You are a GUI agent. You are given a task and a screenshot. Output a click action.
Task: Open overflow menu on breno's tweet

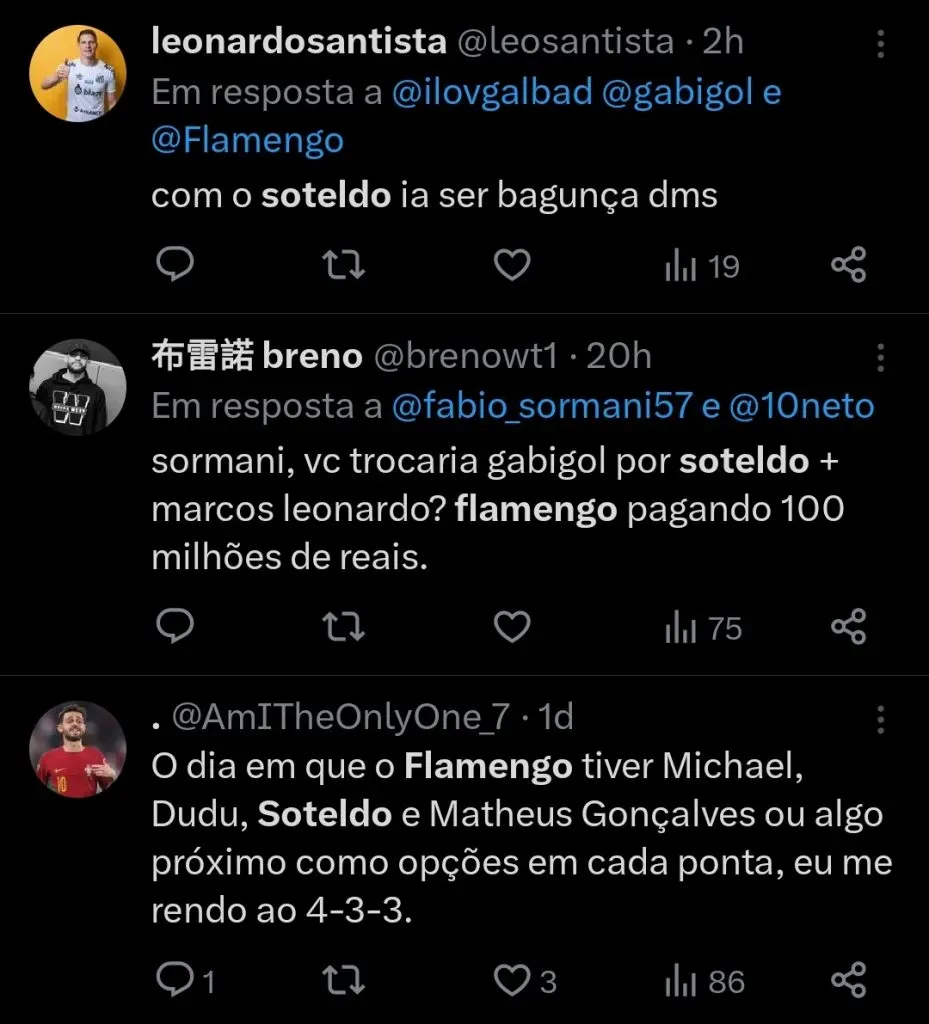click(880, 357)
